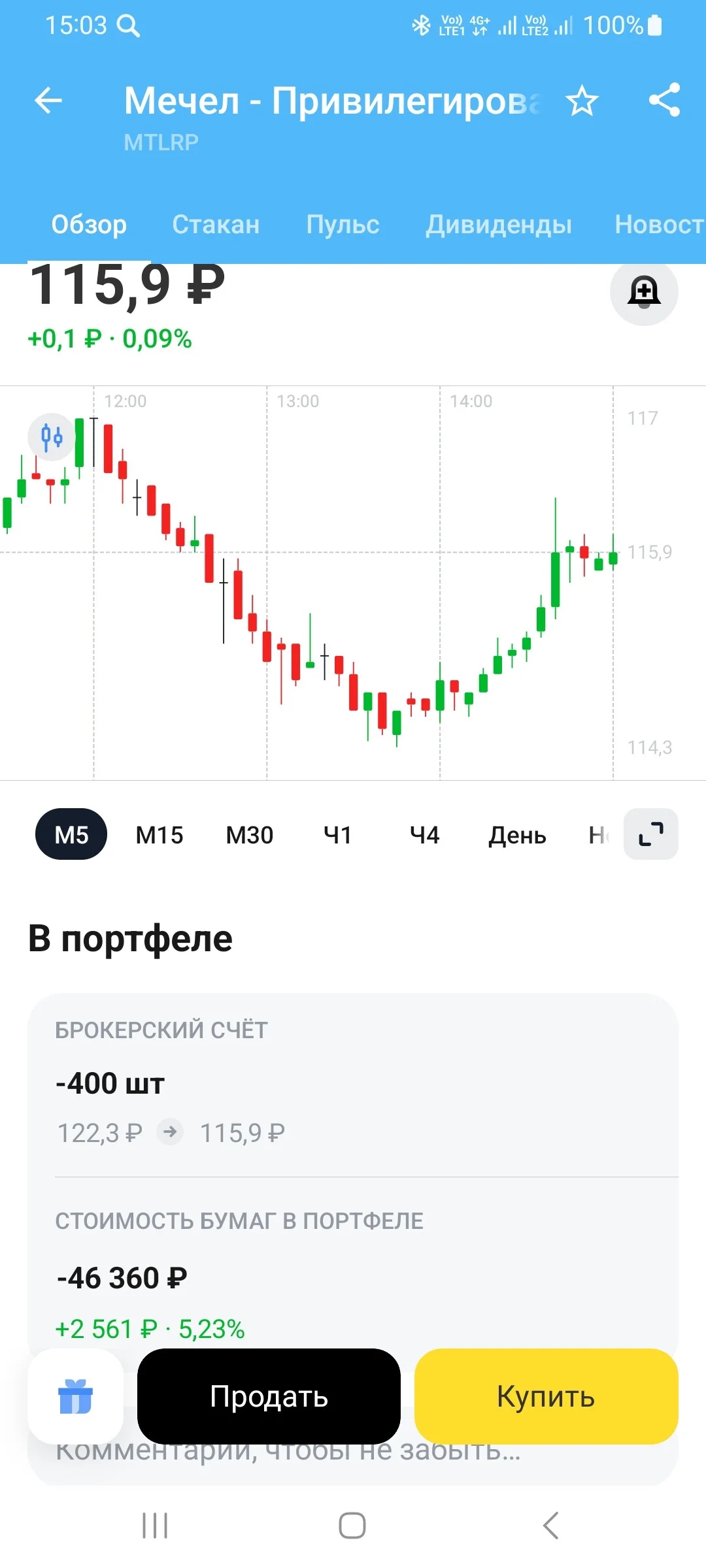Open the Новости tab
The image size is (706, 1568).
point(660,224)
